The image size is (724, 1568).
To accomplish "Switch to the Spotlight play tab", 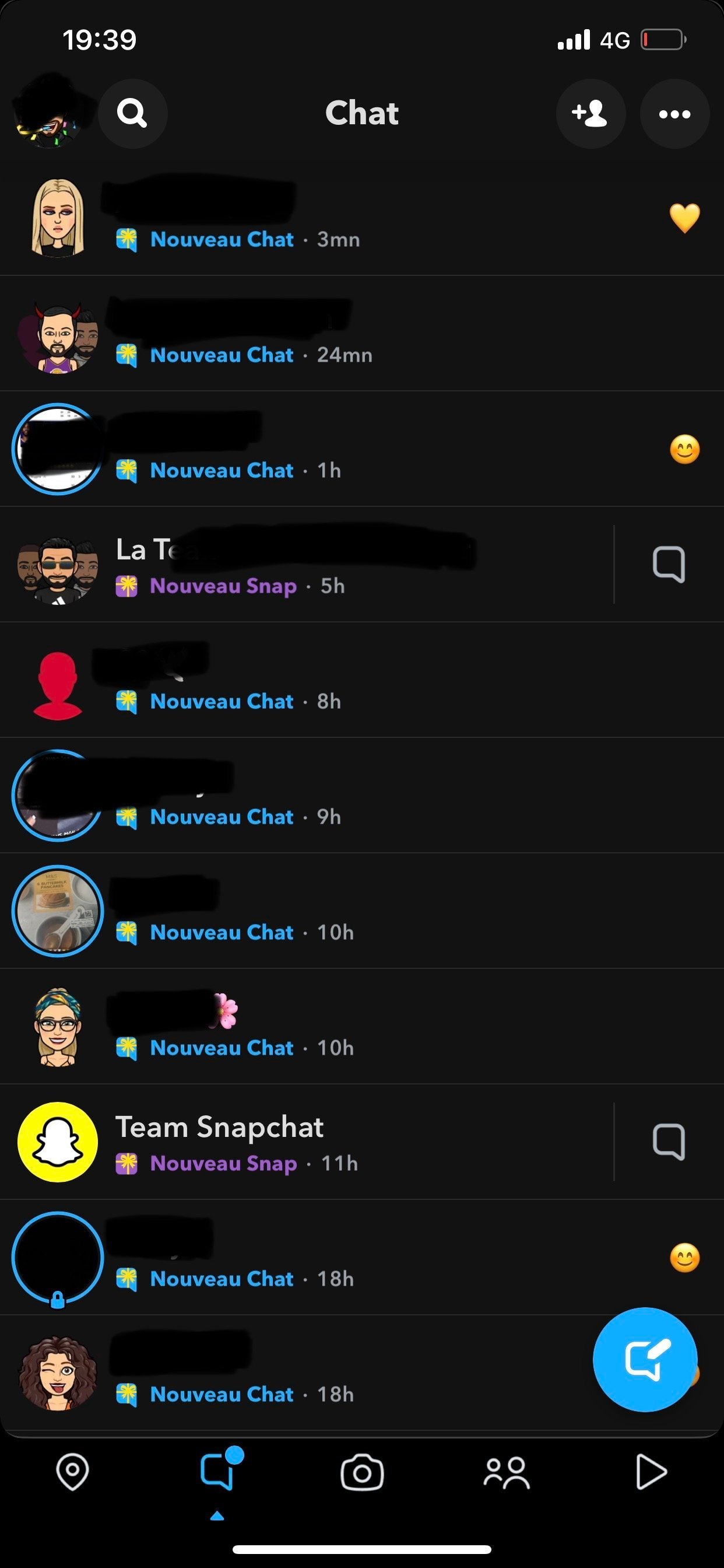I will [651, 1473].
